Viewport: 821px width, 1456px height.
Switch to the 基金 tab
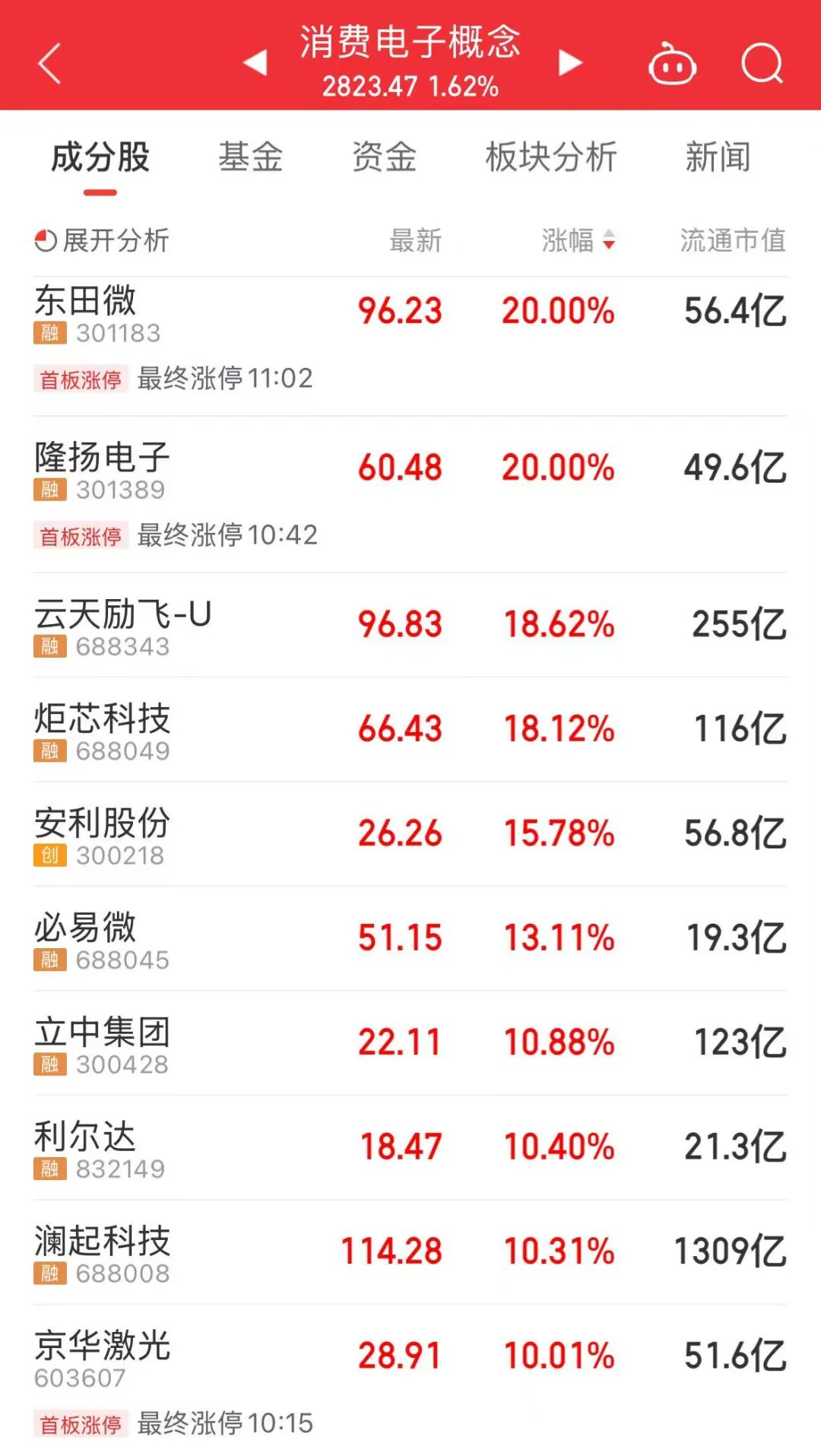(250, 157)
